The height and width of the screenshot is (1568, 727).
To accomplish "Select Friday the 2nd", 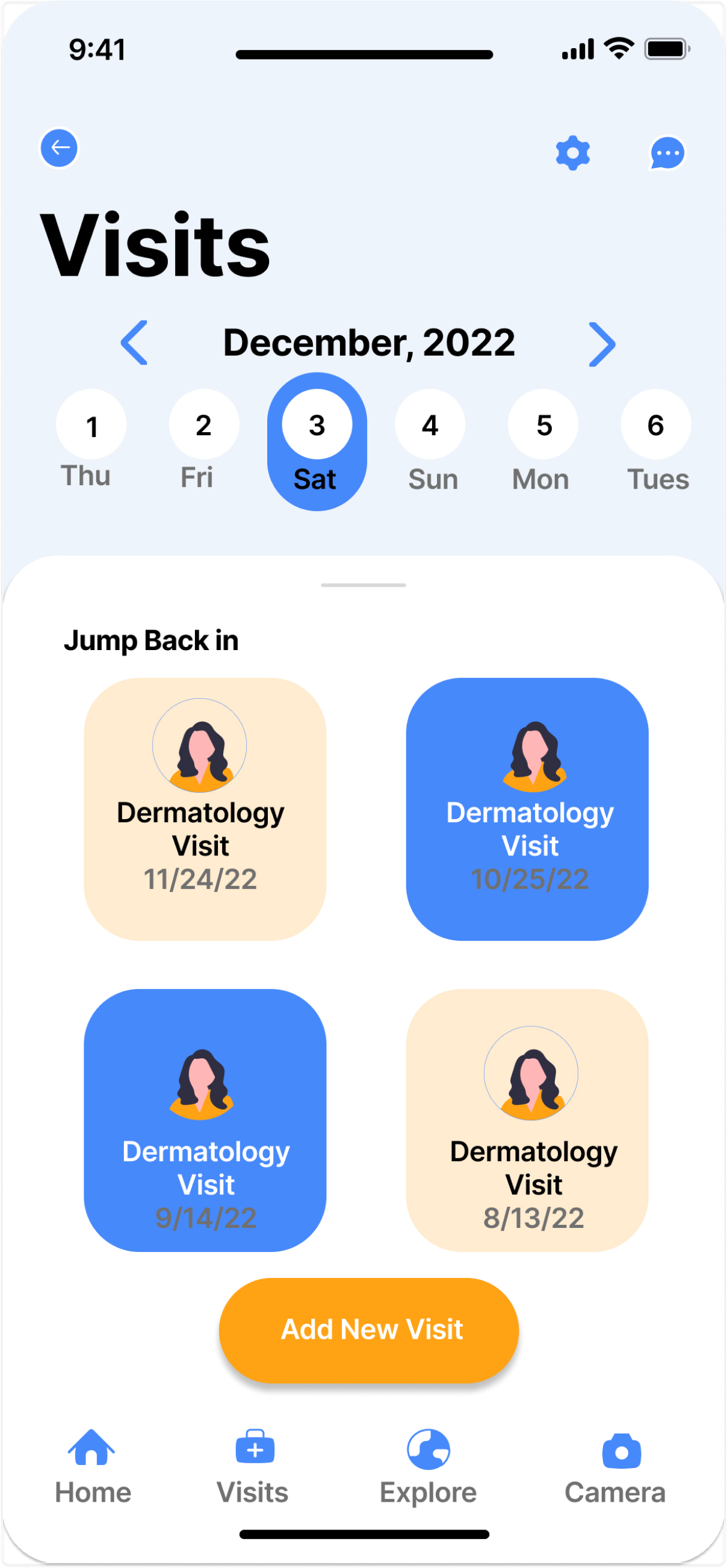I will (x=204, y=439).
